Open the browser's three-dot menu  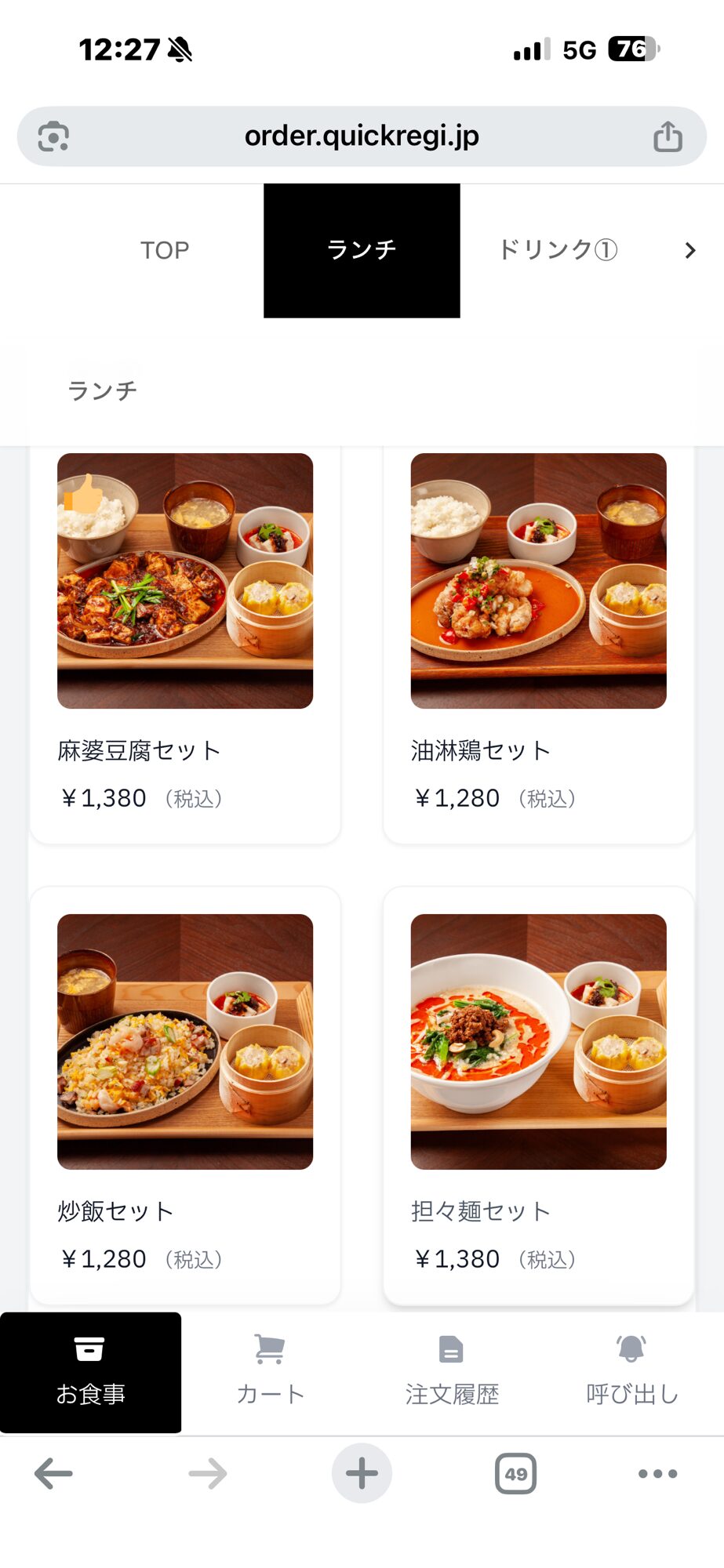(657, 1474)
